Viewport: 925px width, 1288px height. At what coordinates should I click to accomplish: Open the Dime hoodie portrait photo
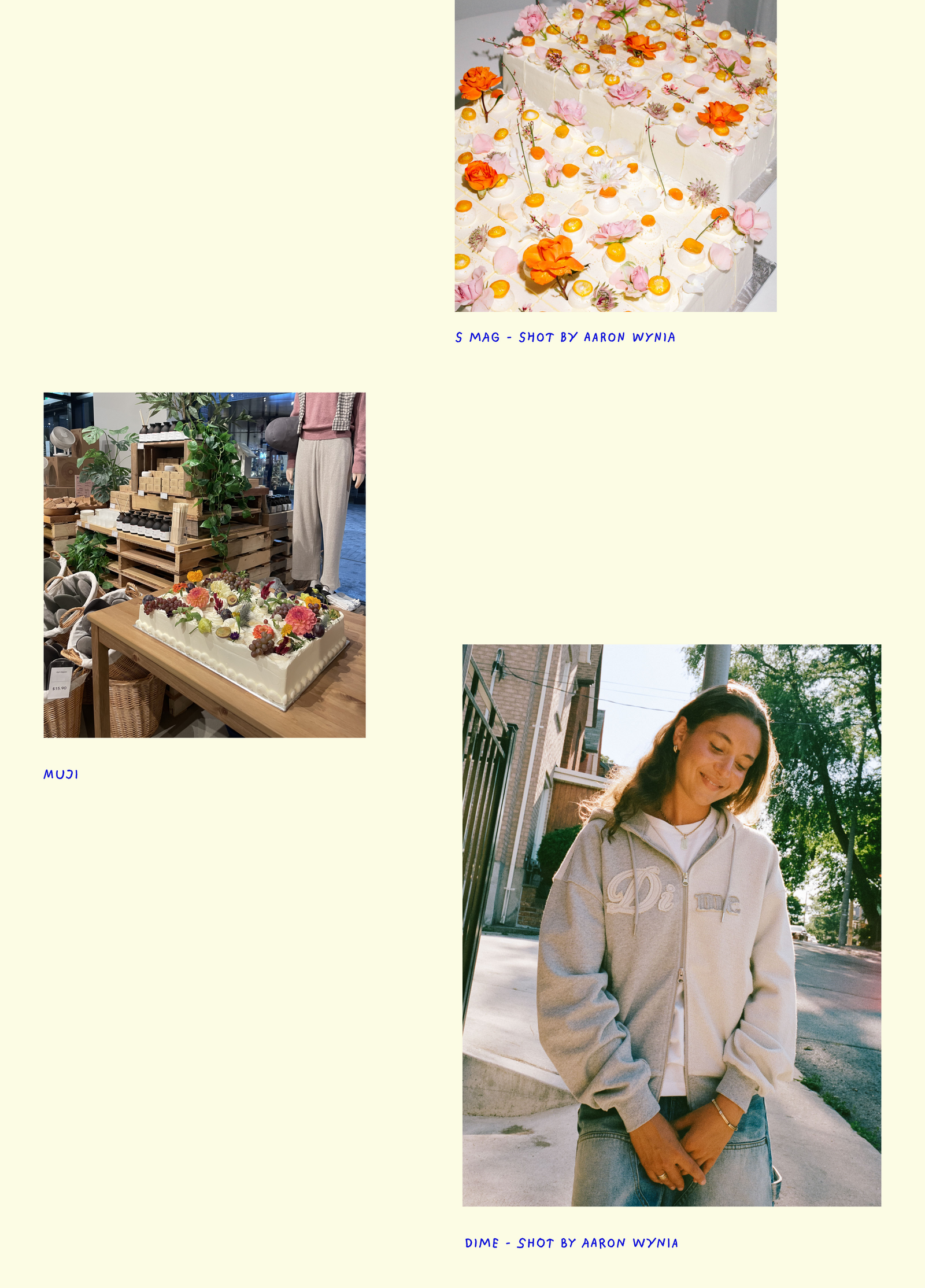671,925
